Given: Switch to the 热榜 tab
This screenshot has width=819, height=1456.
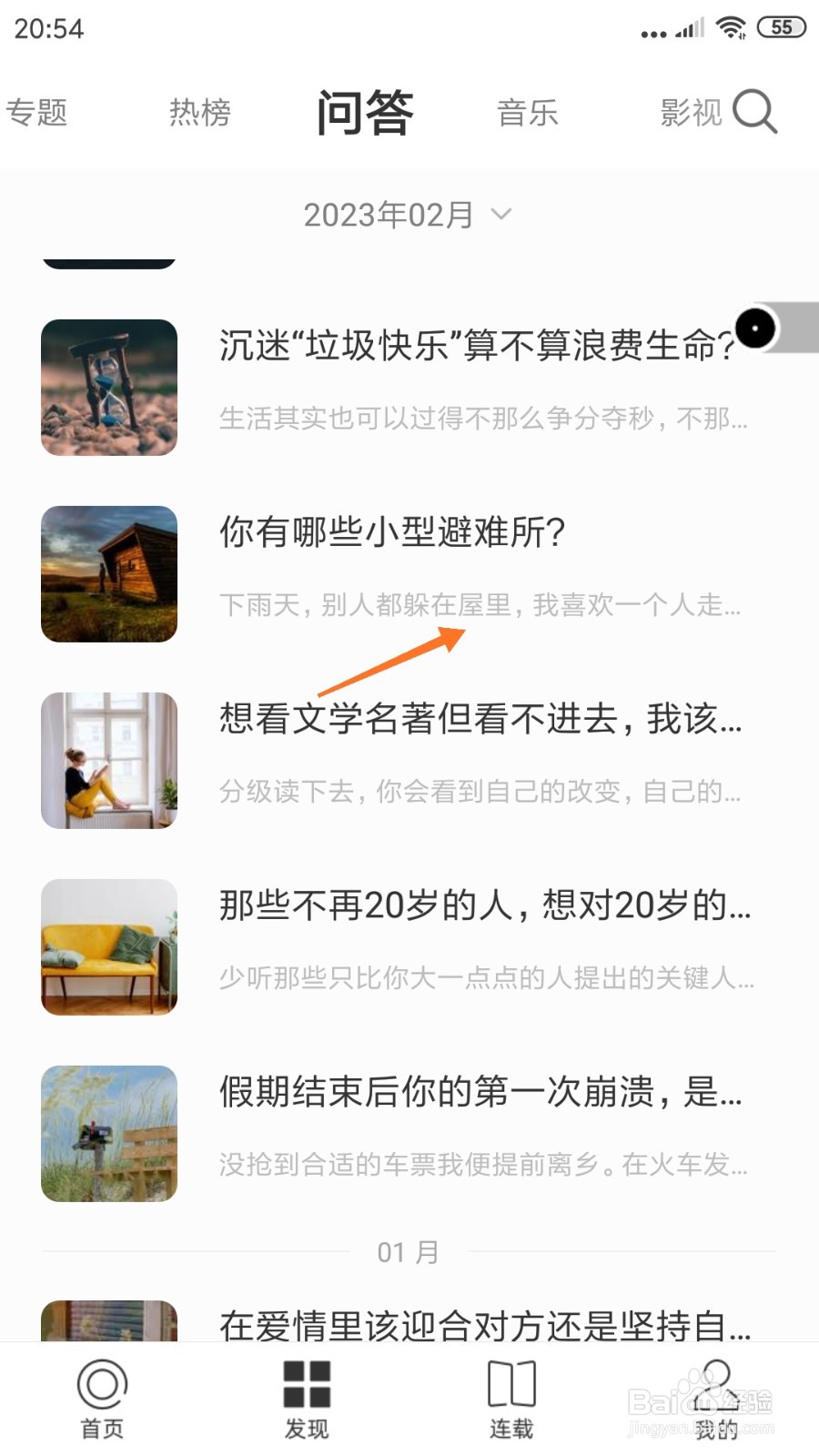Looking at the screenshot, I should (x=200, y=113).
